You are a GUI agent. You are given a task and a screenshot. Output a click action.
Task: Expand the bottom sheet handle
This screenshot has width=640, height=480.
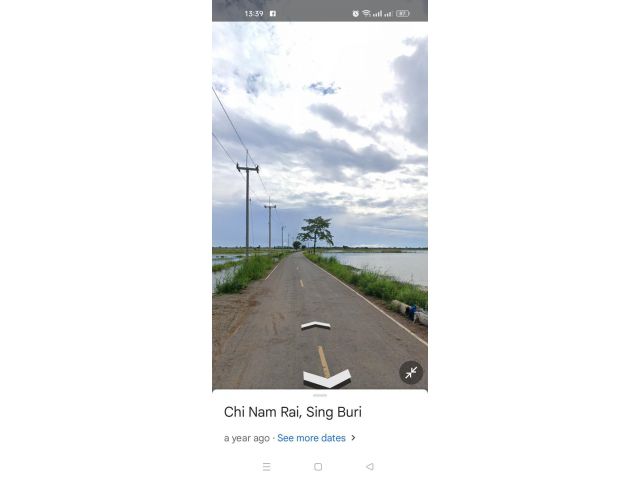pyautogui.click(x=320, y=395)
